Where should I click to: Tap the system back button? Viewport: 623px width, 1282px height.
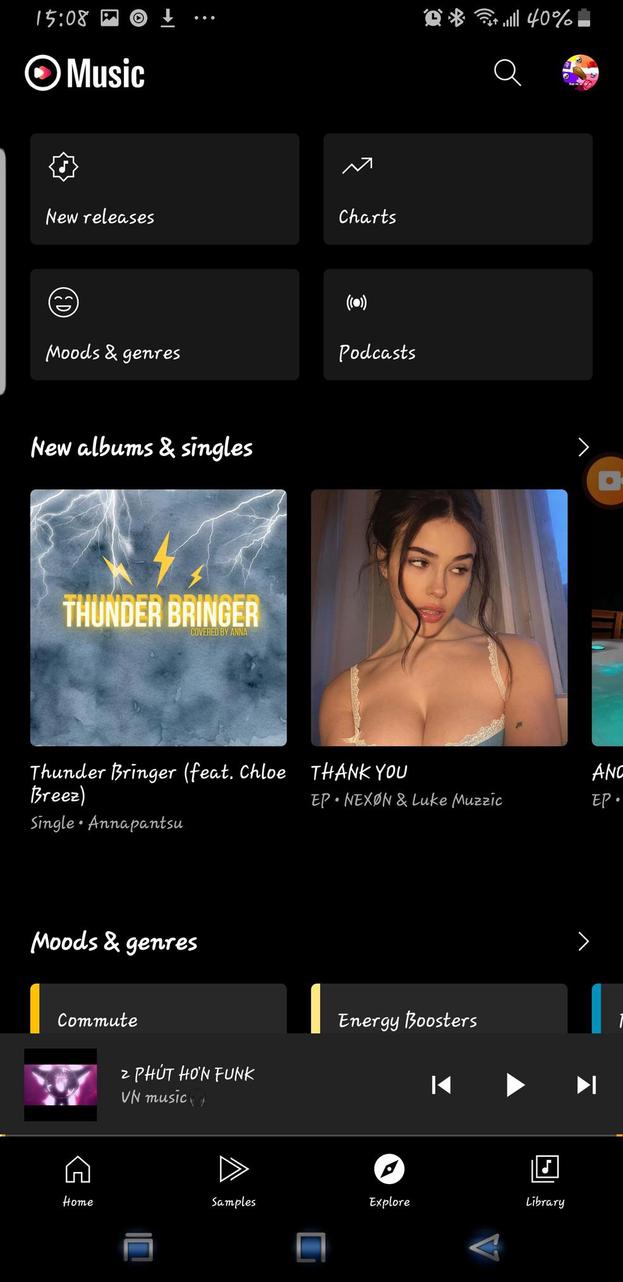tap(485, 1247)
